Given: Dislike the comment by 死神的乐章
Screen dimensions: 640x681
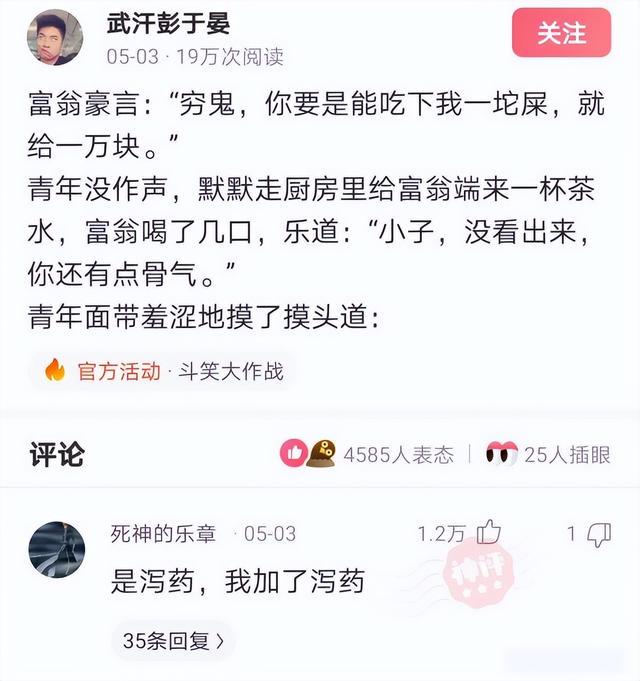Looking at the screenshot, I should [599, 534].
